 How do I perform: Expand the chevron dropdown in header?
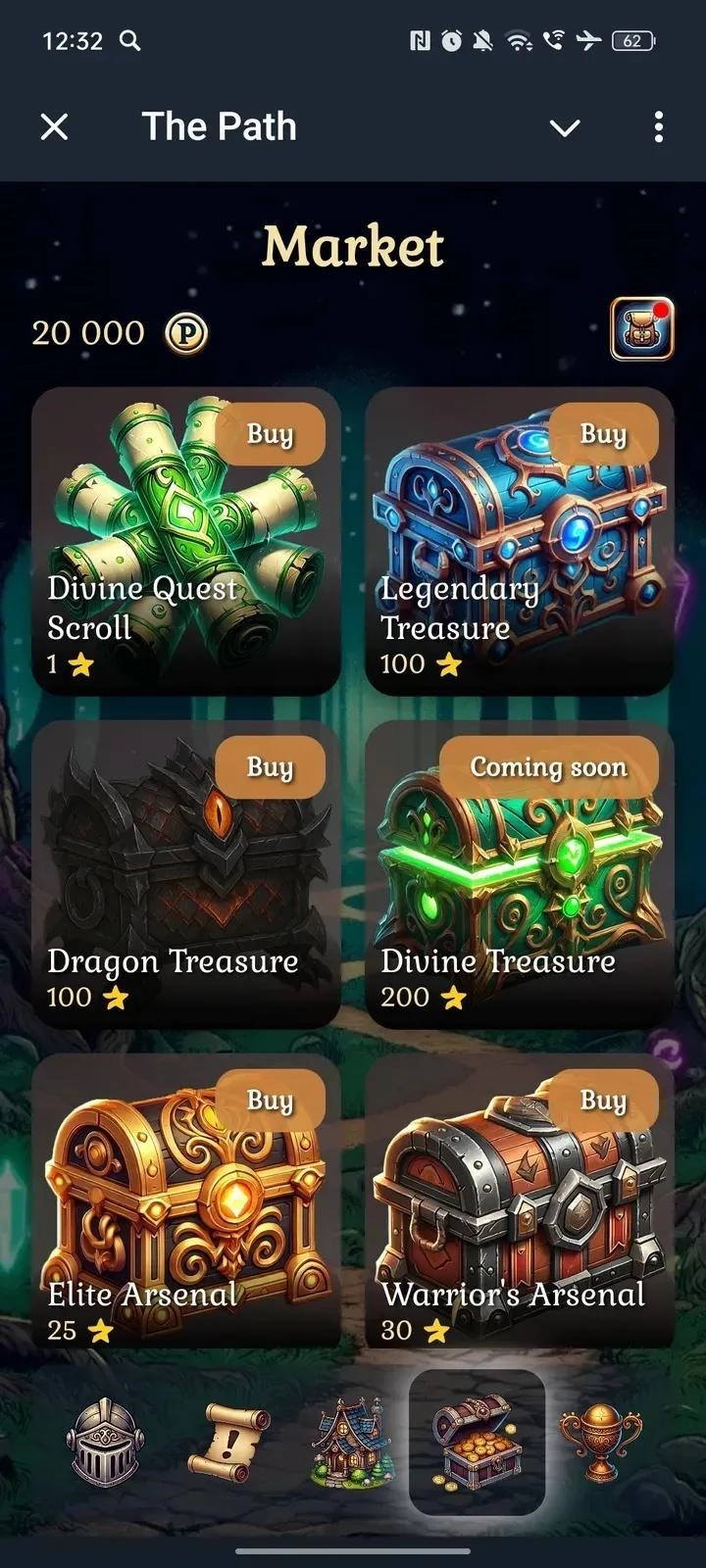tap(565, 127)
